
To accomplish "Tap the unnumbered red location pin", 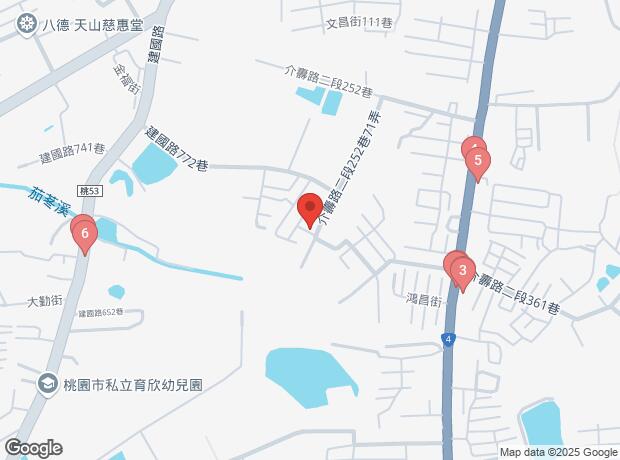I will (x=309, y=209).
